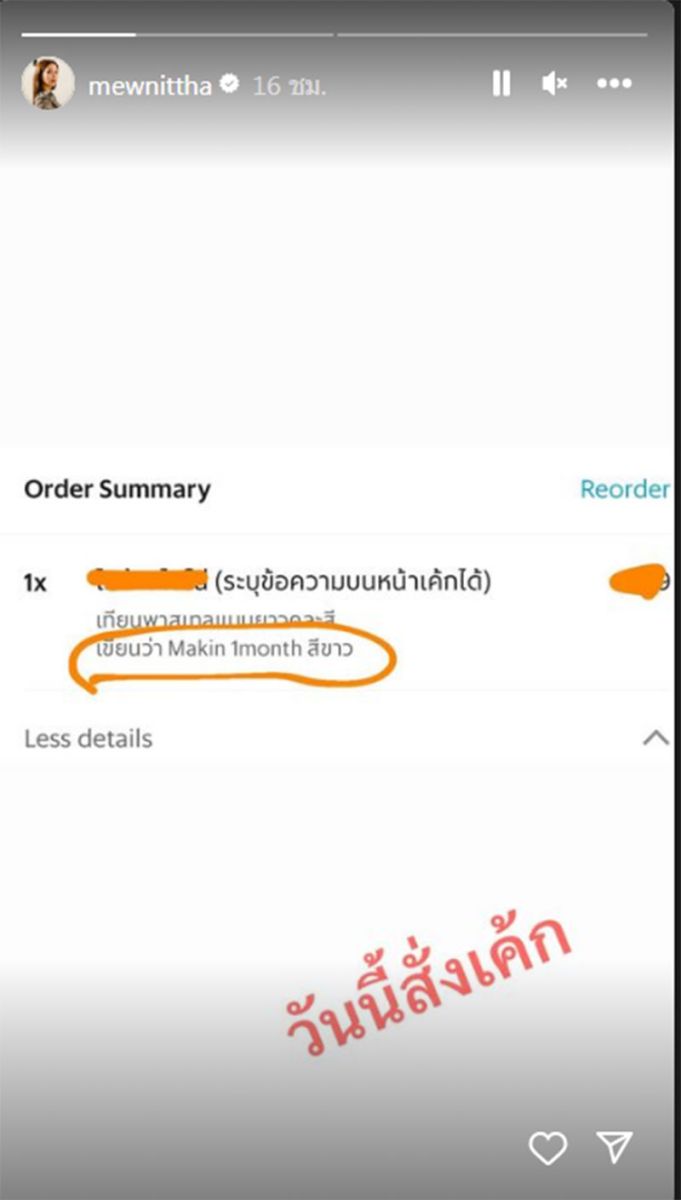Viewport: 681px width, 1200px height.
Task: Tap the mewnittha username
Action: [150, 86]
